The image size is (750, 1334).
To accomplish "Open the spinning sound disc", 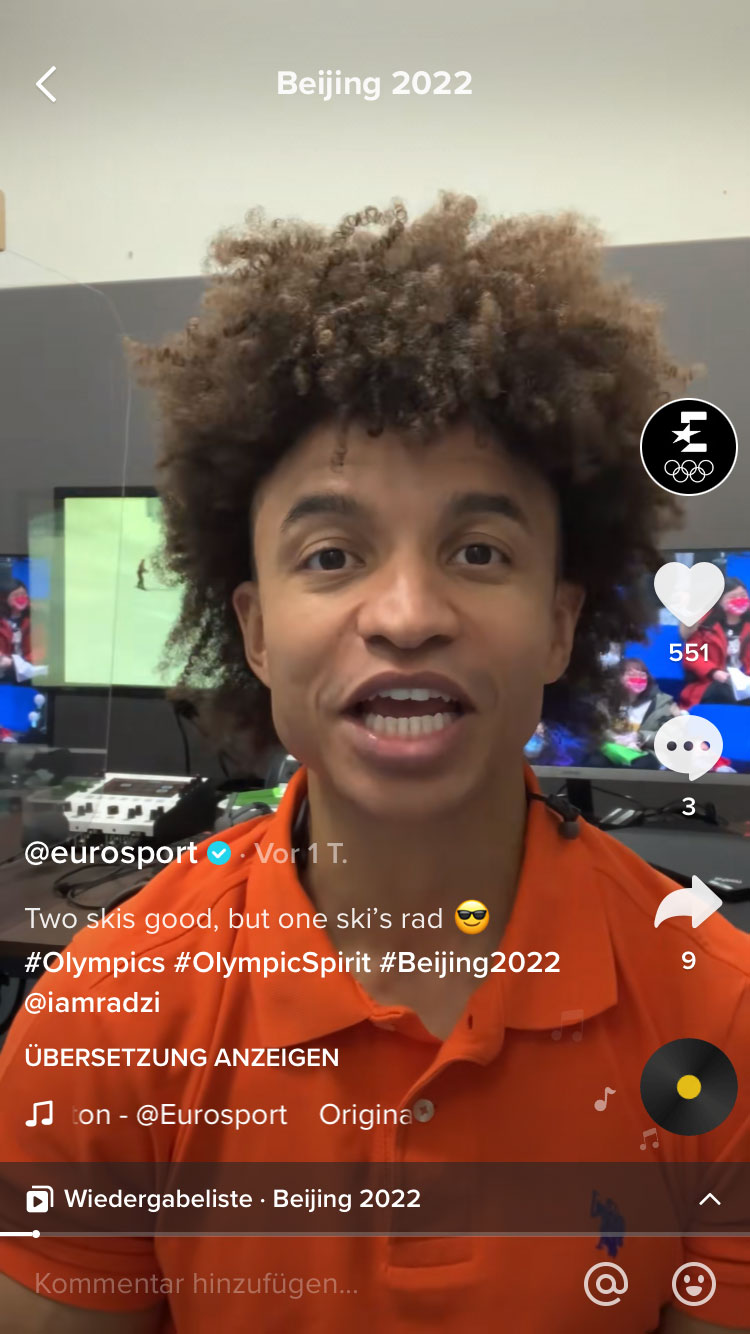I will [x=689, y=1087].
